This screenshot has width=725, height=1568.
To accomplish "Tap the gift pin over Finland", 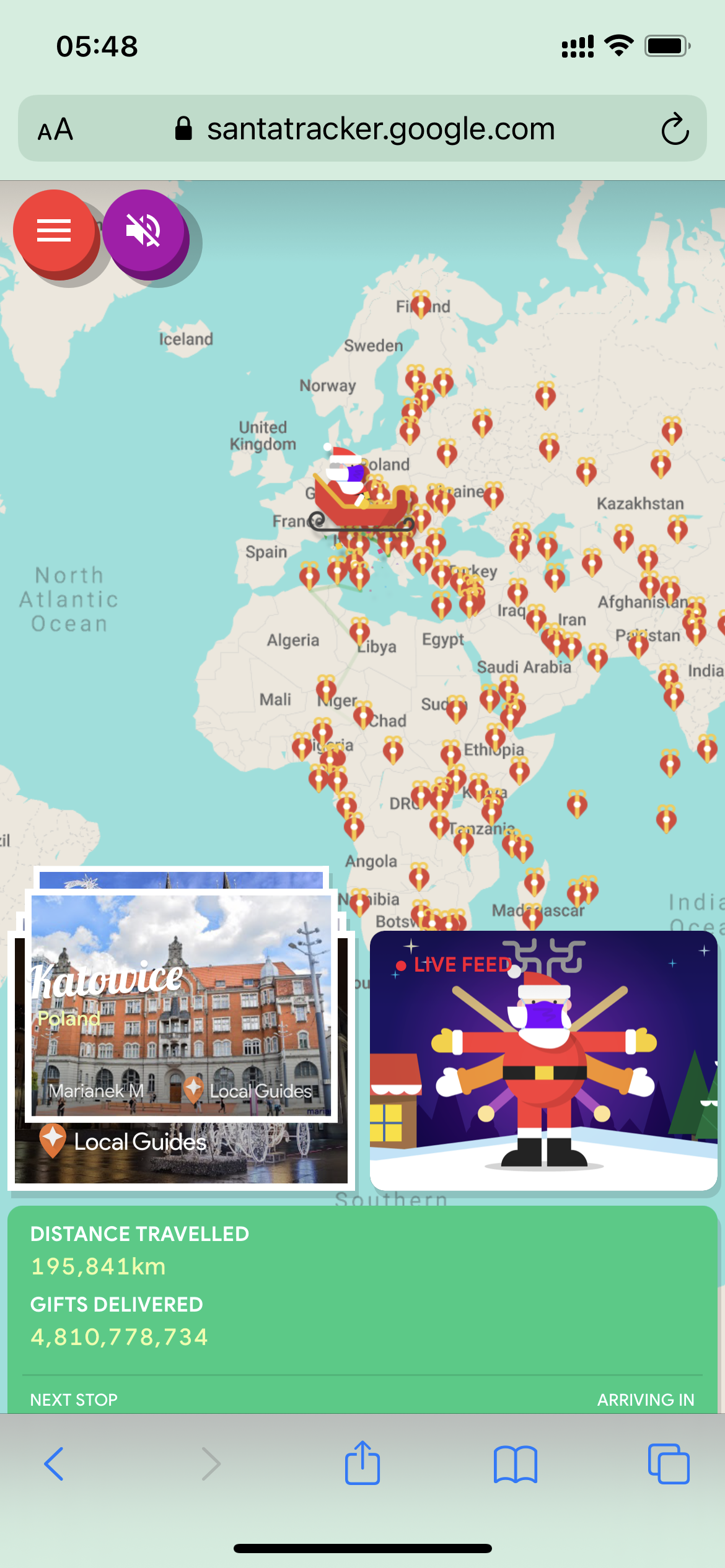I will pos(421,304).
